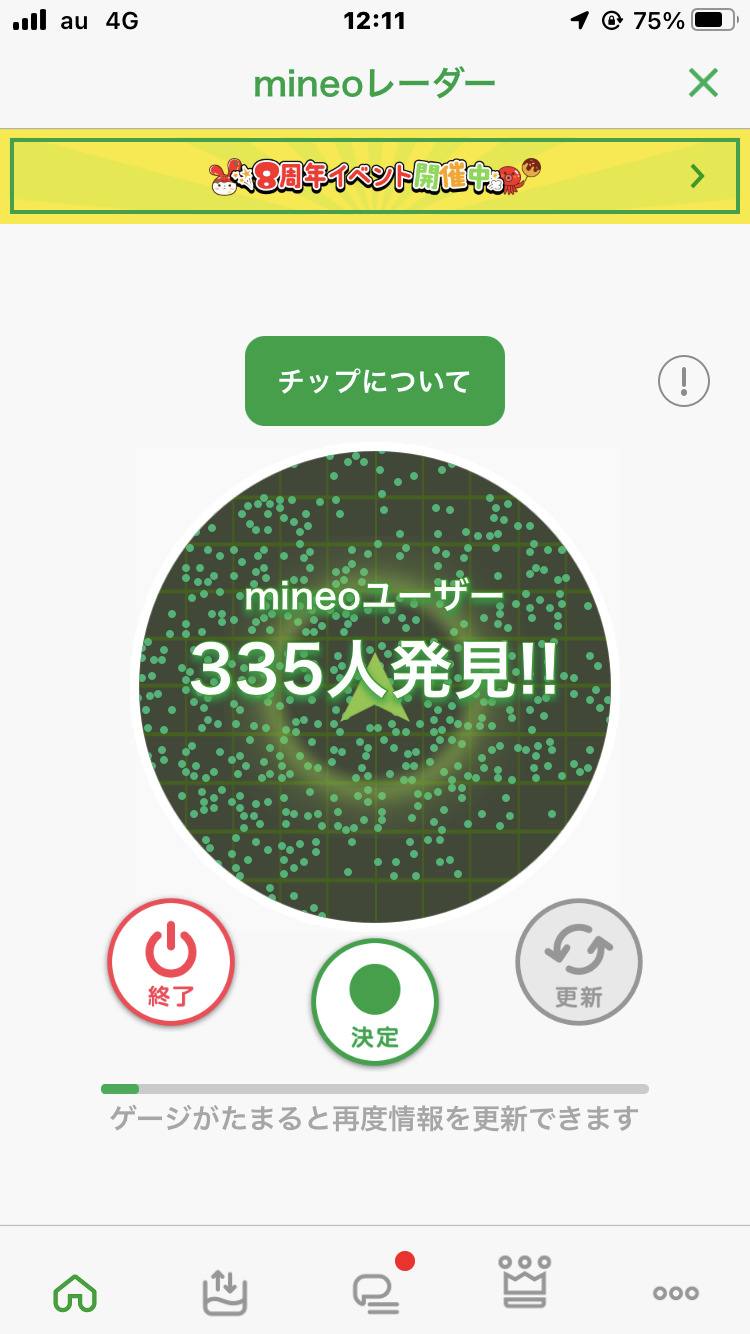This screenshot has height=1334, width=750.
Task: Tap the red 終了 power button
Action: pyautogui.click(x=171, y=961)
